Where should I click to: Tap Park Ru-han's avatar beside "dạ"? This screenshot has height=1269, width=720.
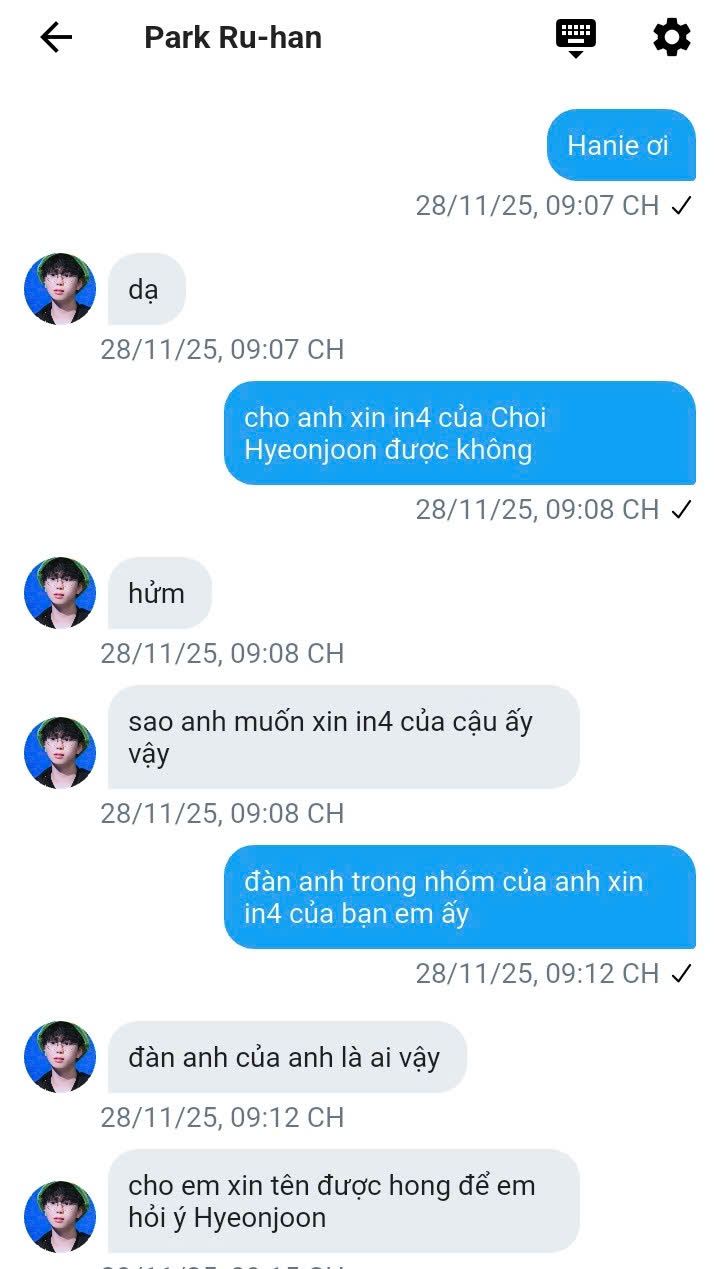pyautogui.click(x=60, y=289)
